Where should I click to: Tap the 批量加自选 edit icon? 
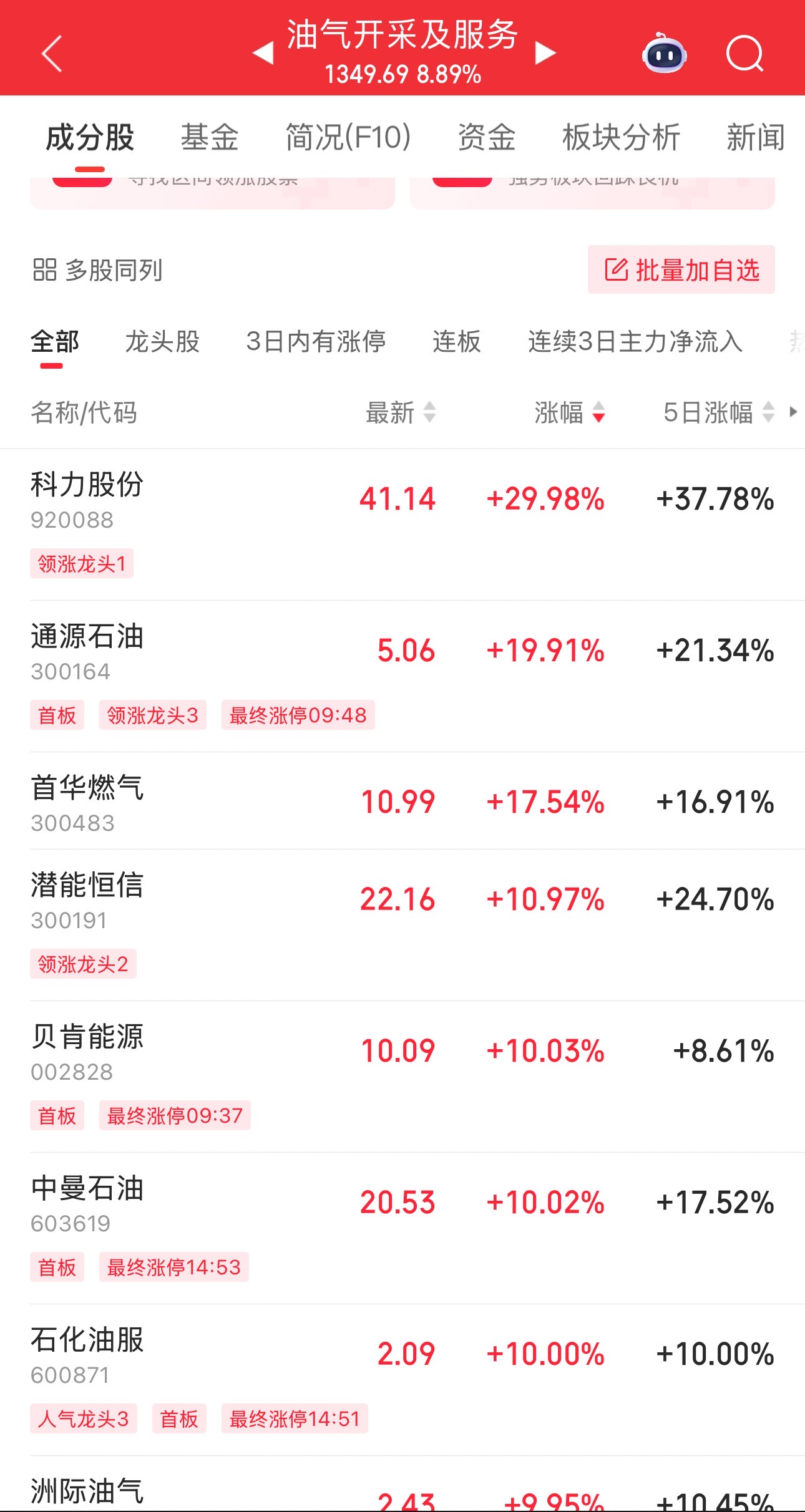(617, 270)
